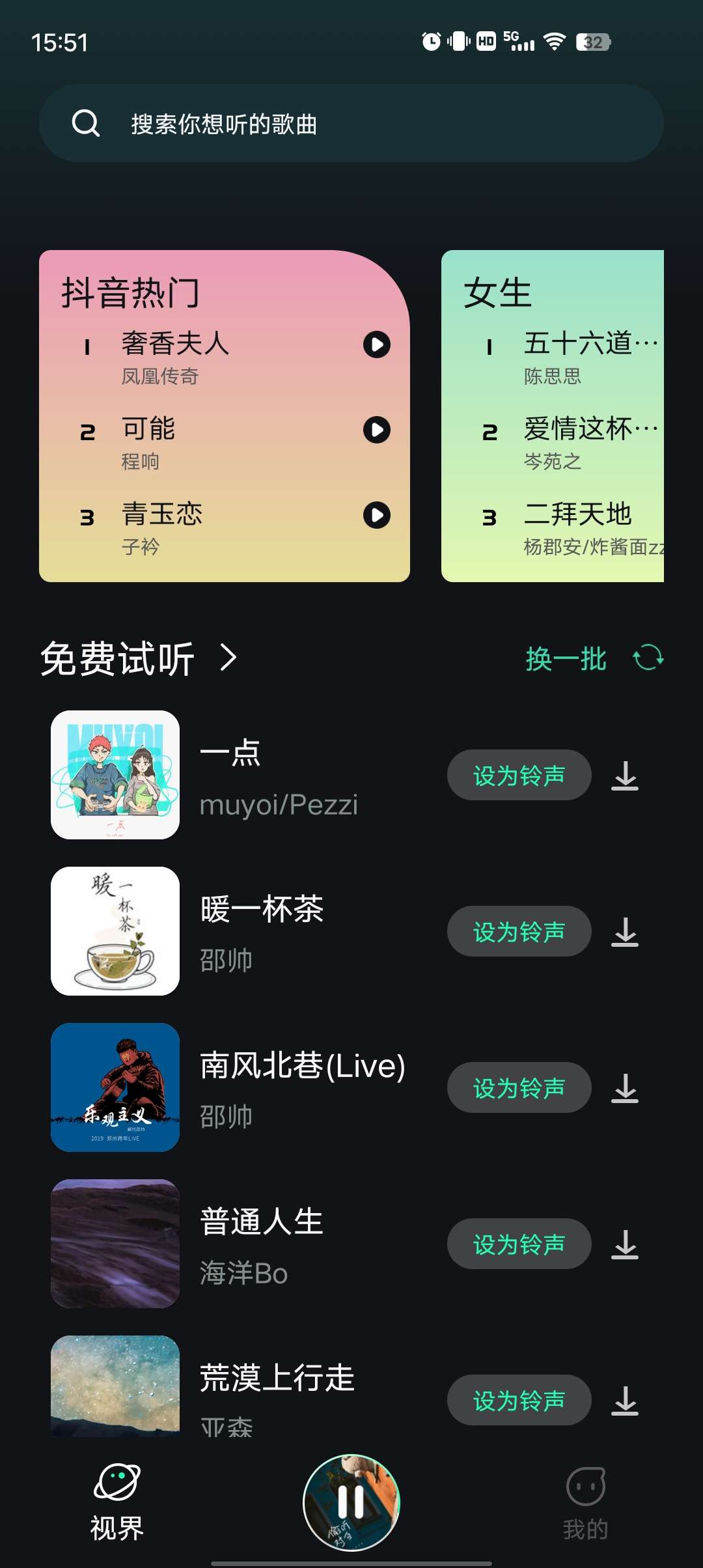Download 普通人生 by 海洋Bo
703x1568 pixels.
coord(626,1244)
